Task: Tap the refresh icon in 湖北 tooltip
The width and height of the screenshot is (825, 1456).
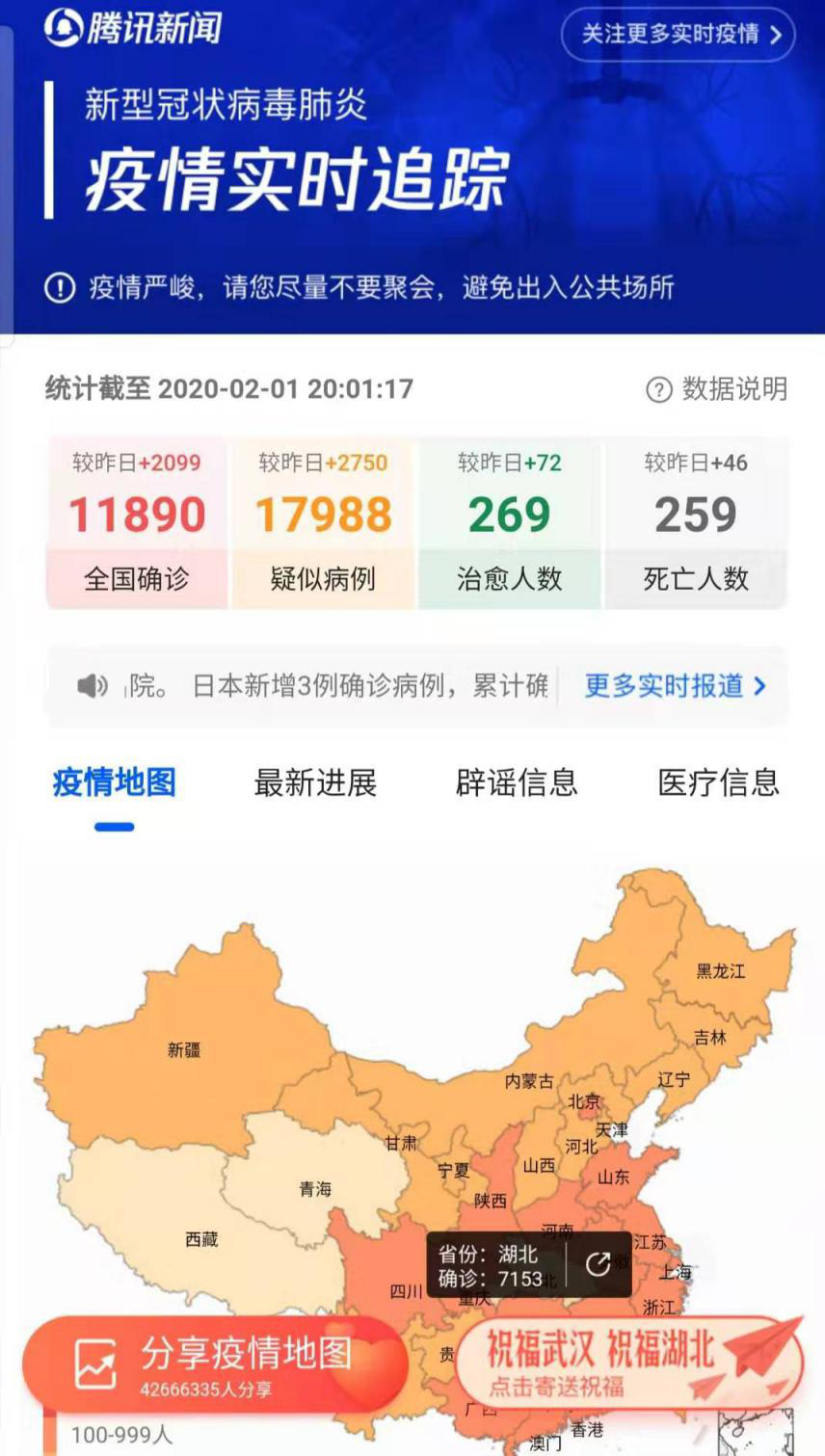Action: [x=599, y=1264]
